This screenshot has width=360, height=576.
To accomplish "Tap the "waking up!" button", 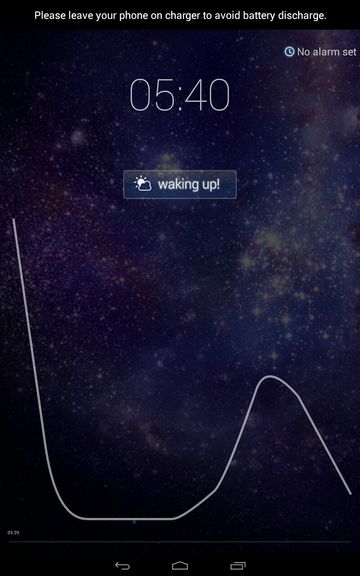I will (x=180, y=184).
